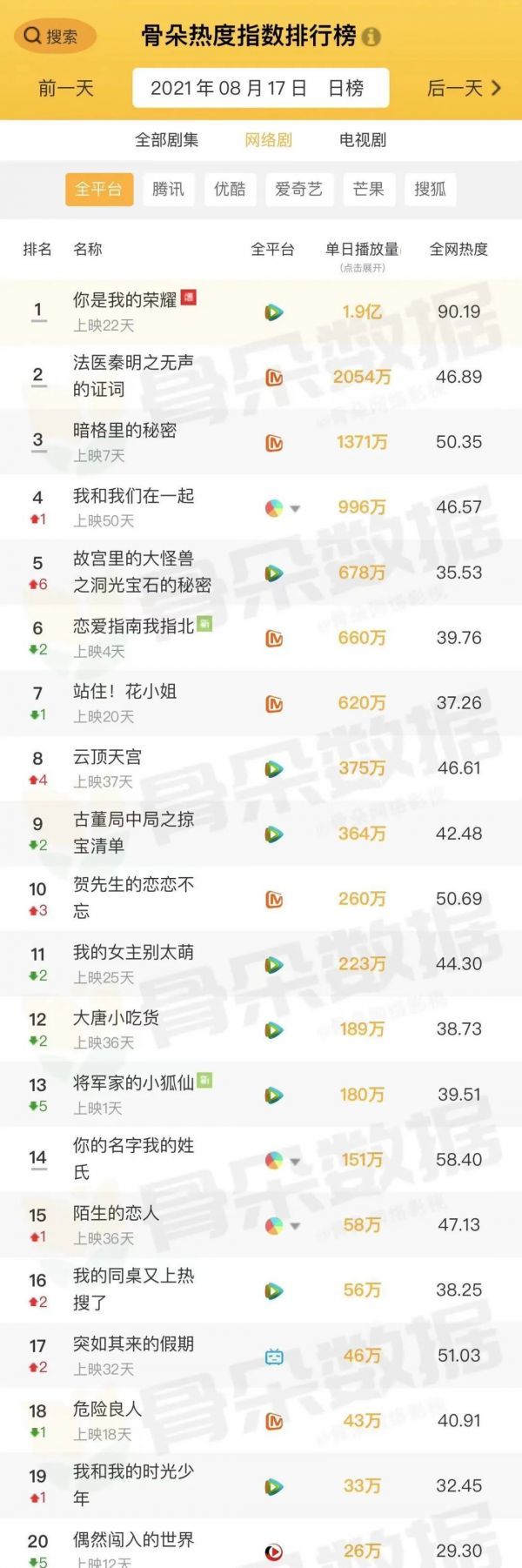Select the 全平台 platform chip
Image resolution: width=522 pixels, height=1568 pixels.
point(98,189)
